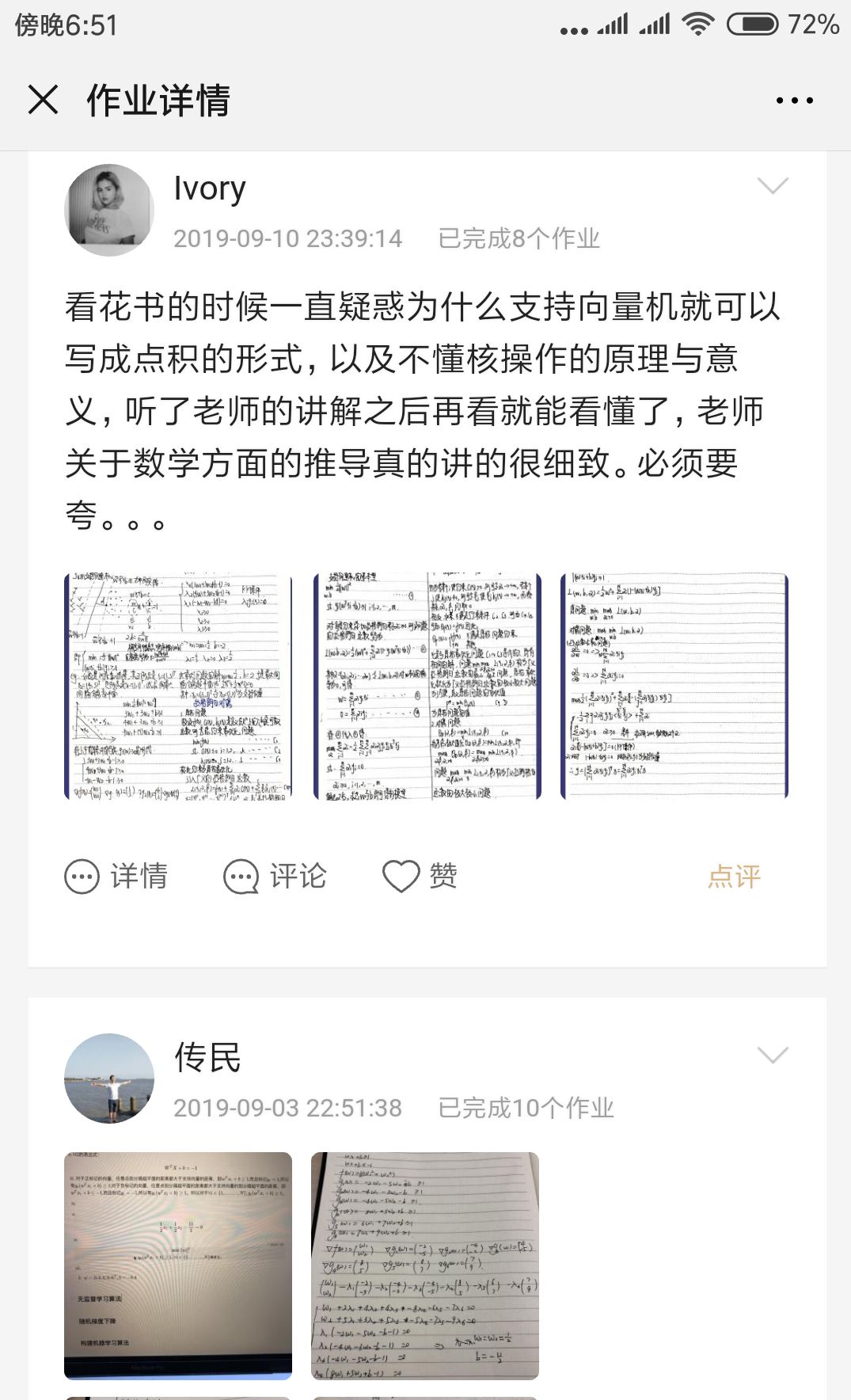Tap 点评 to review Ivory's homework

[734, 877]
